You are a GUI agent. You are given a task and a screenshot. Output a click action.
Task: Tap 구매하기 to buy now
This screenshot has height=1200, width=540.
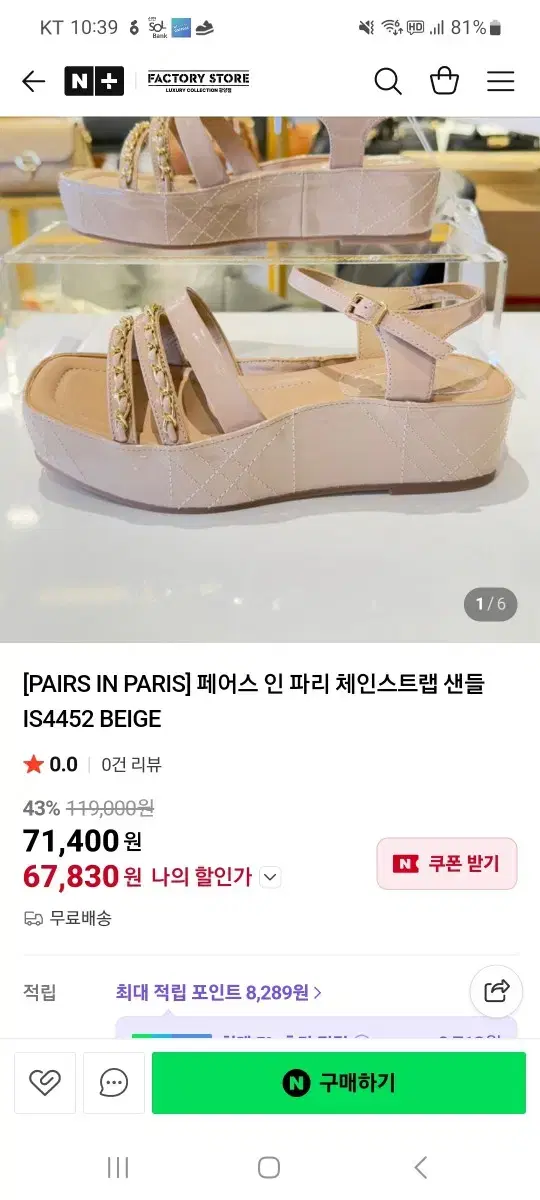tap(339, 1083)
